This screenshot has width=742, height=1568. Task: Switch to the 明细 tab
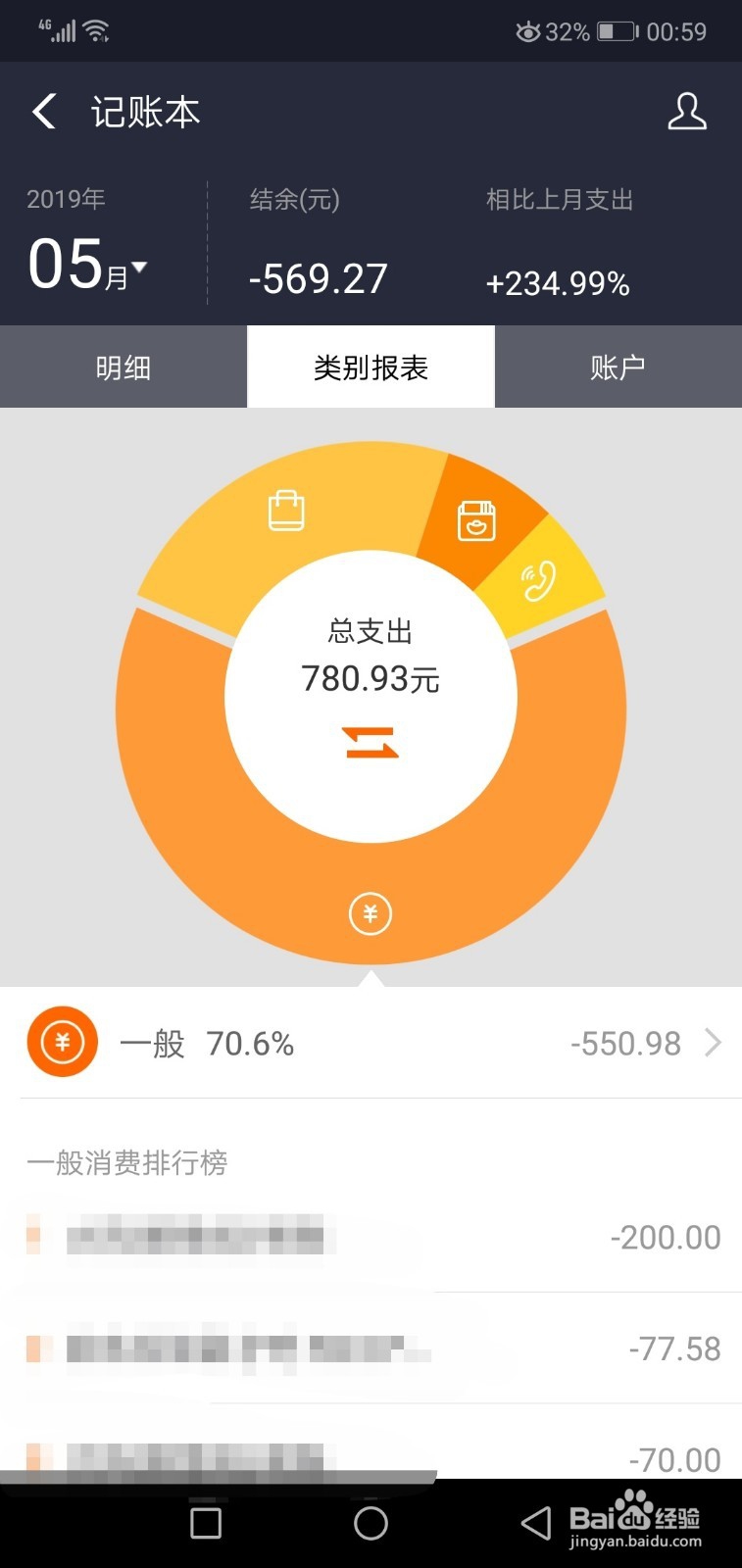click(124, 366)
